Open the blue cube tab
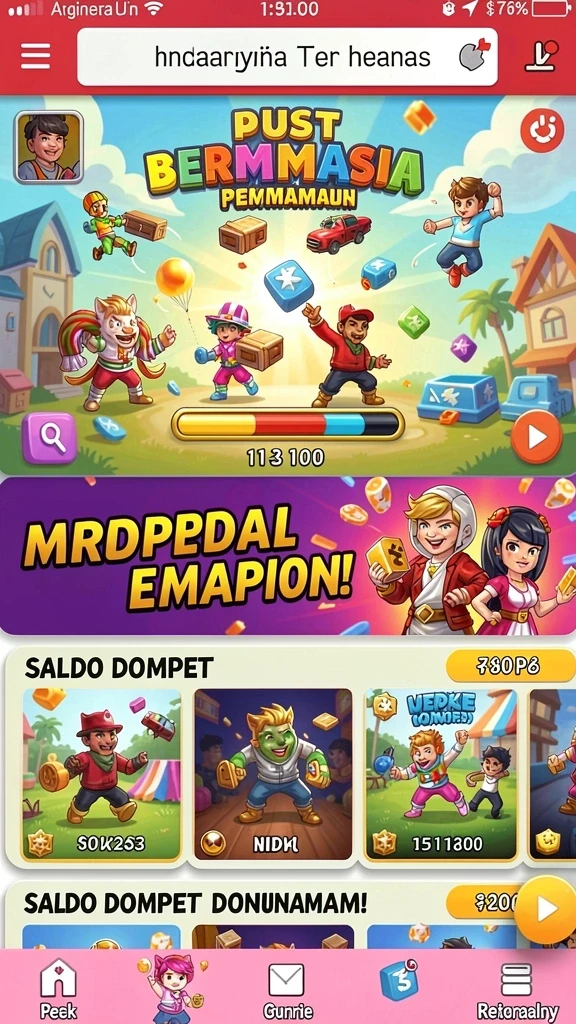The height and width of the screenshot is (1024, 576). pos(400,980)
